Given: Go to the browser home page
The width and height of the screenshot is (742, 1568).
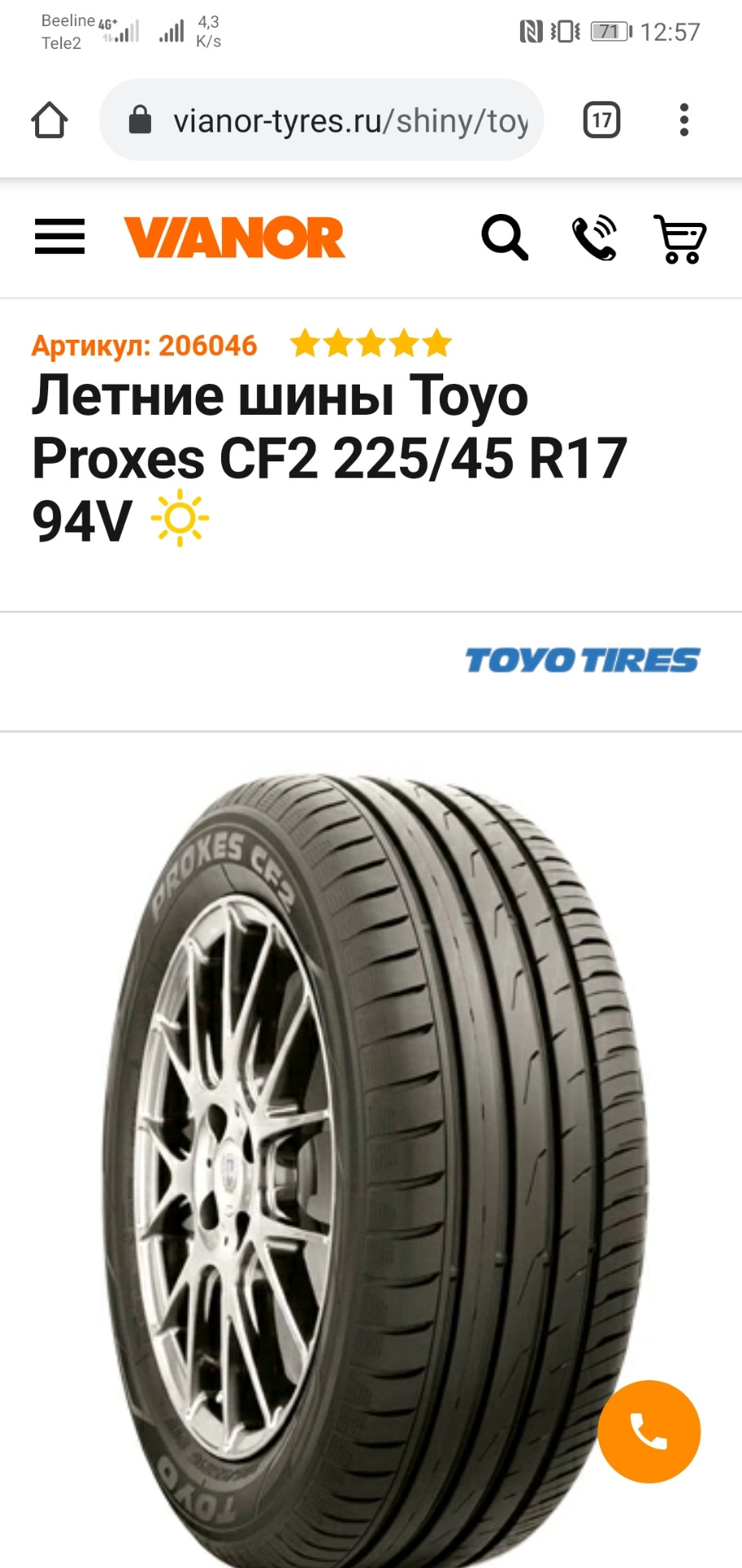Looking at the screenshot, I should tap(49, 121).
